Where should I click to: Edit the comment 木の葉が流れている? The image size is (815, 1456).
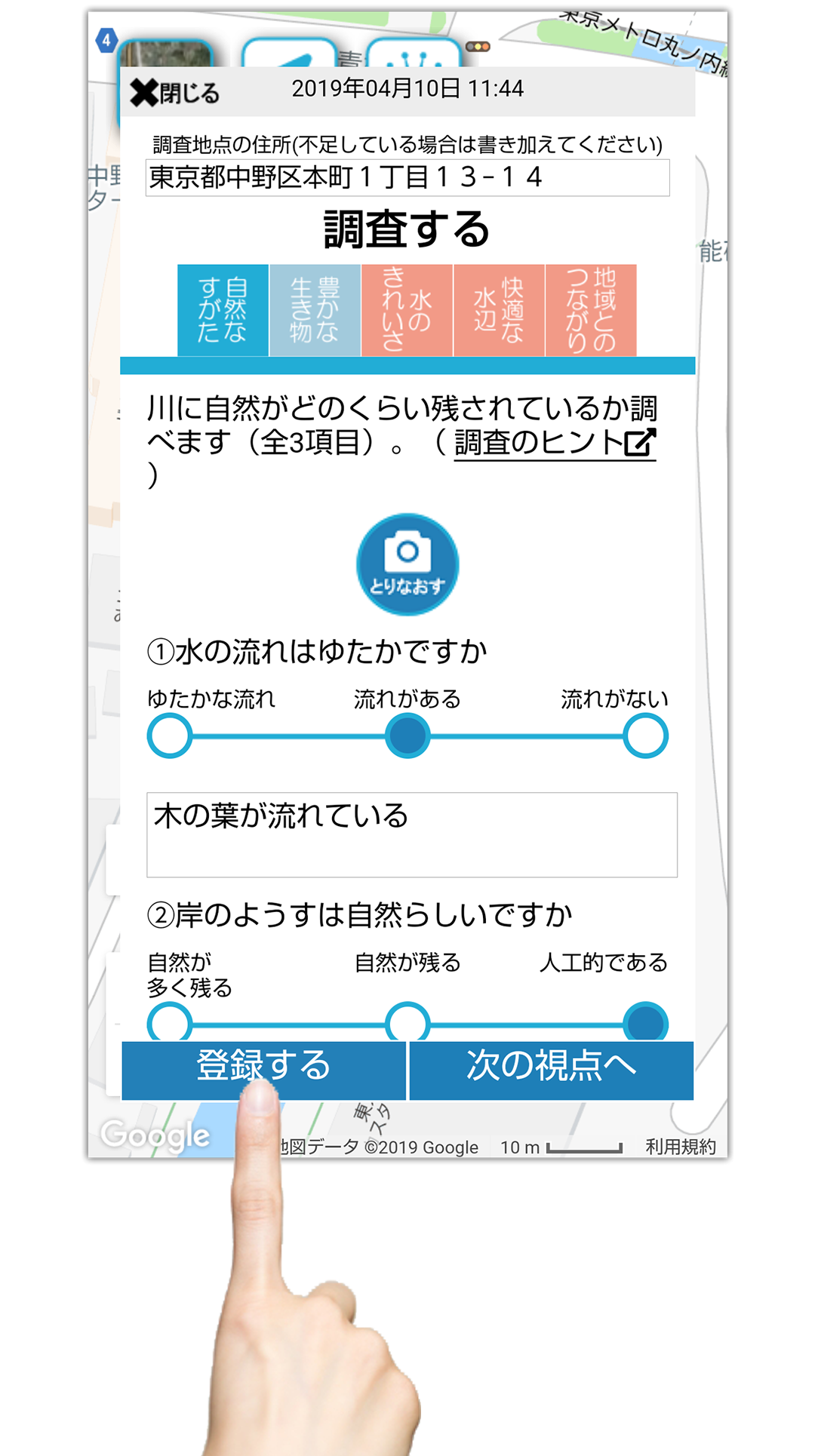[x=412, y=834]
